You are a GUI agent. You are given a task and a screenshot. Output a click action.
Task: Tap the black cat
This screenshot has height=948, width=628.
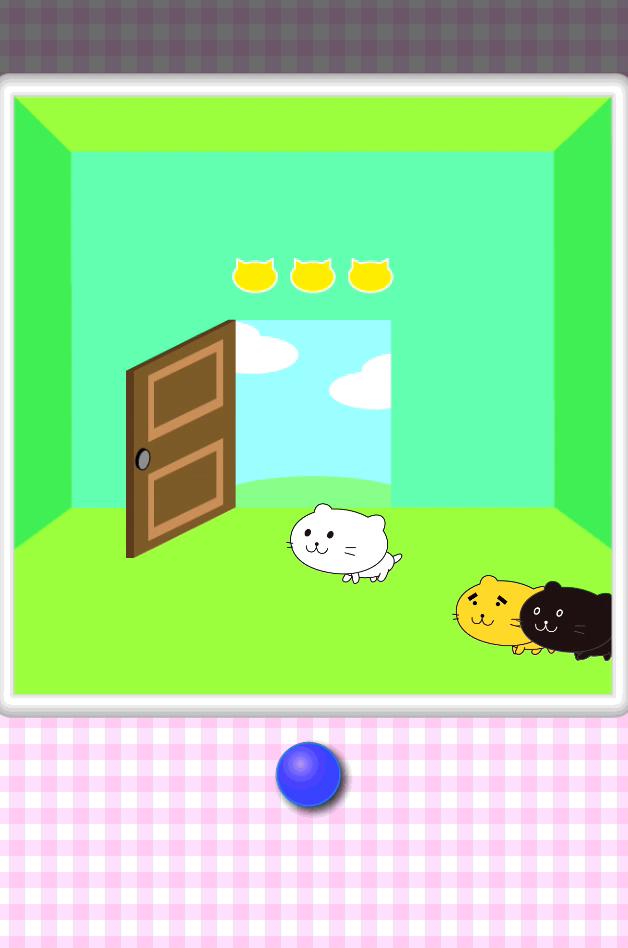[x=566, y=619]
